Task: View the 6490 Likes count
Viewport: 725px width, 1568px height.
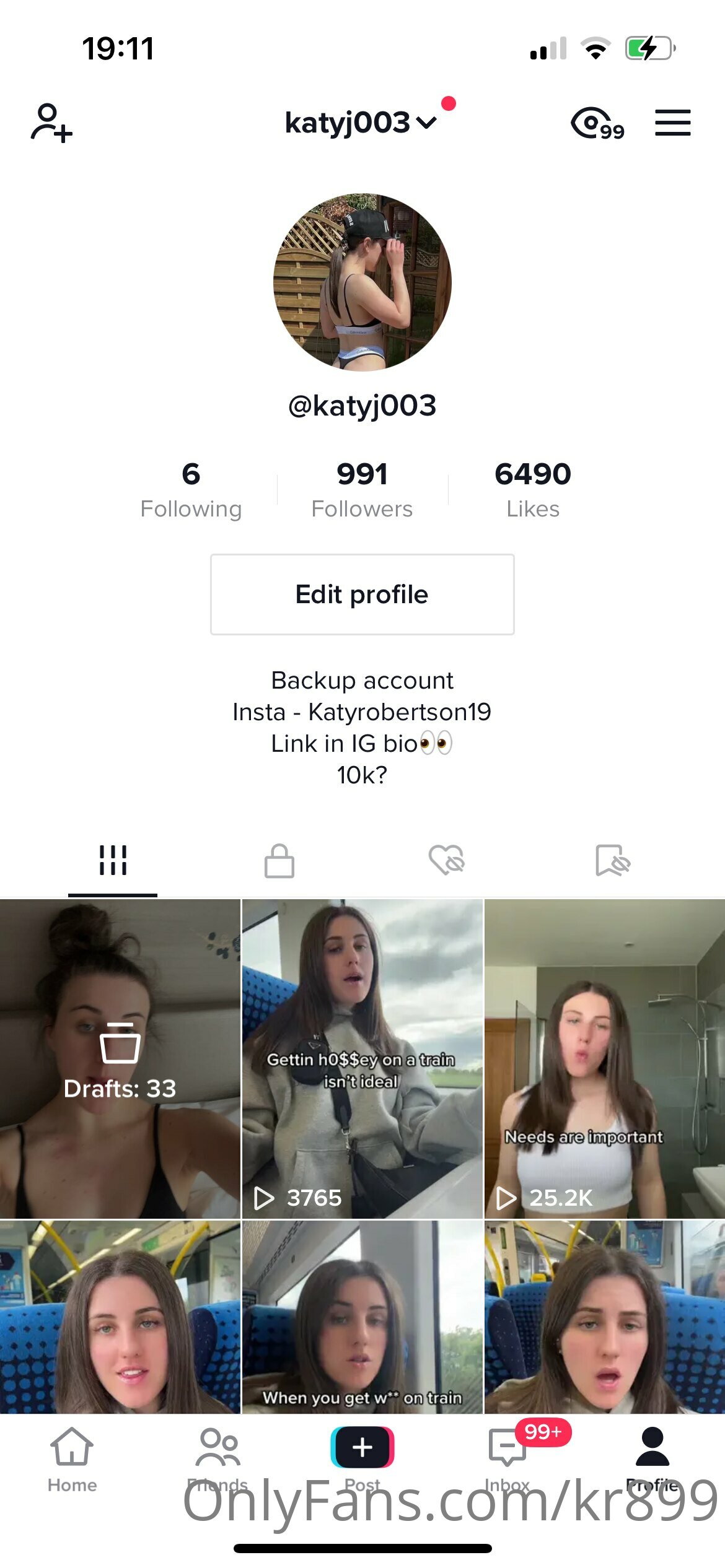Action: coord(533,489)
